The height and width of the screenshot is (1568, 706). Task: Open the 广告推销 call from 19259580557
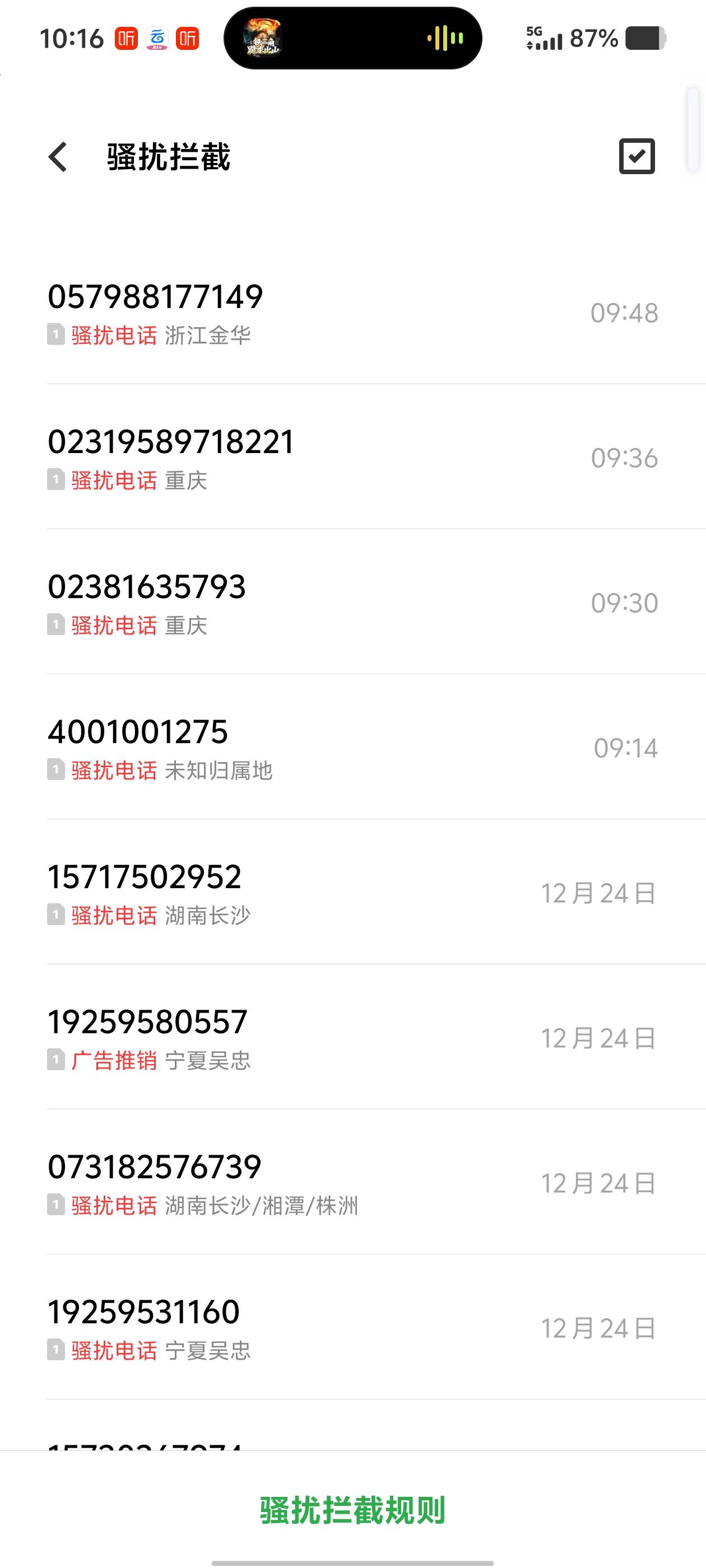click(352, 1037)
